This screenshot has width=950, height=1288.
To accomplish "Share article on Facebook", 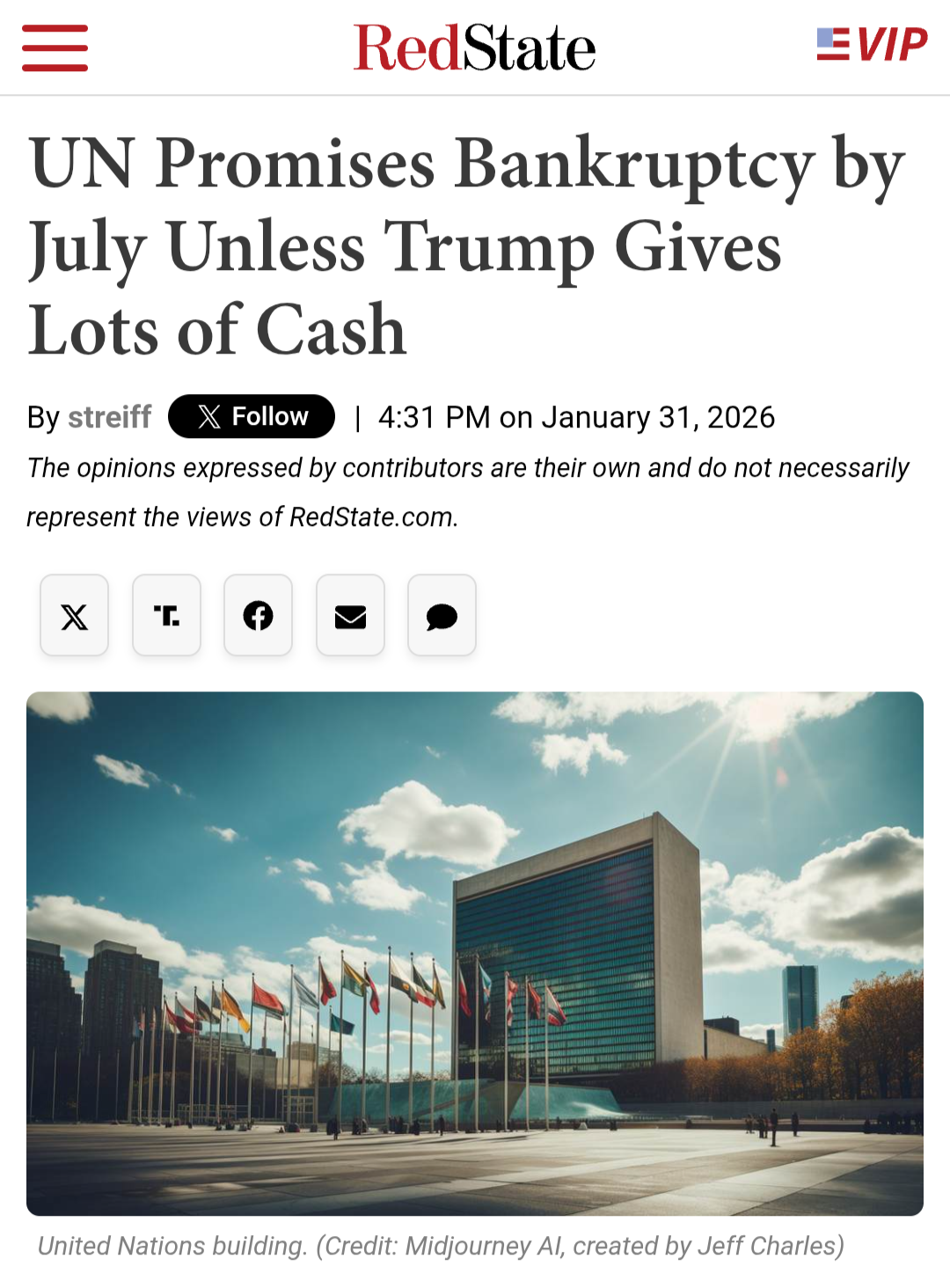I will coord(258,616).
